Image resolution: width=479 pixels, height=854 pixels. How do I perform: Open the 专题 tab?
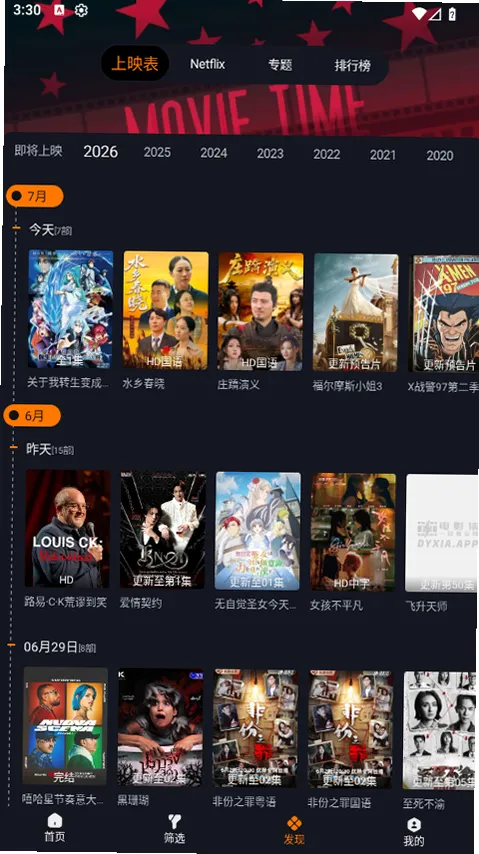[x=280, y=65]
